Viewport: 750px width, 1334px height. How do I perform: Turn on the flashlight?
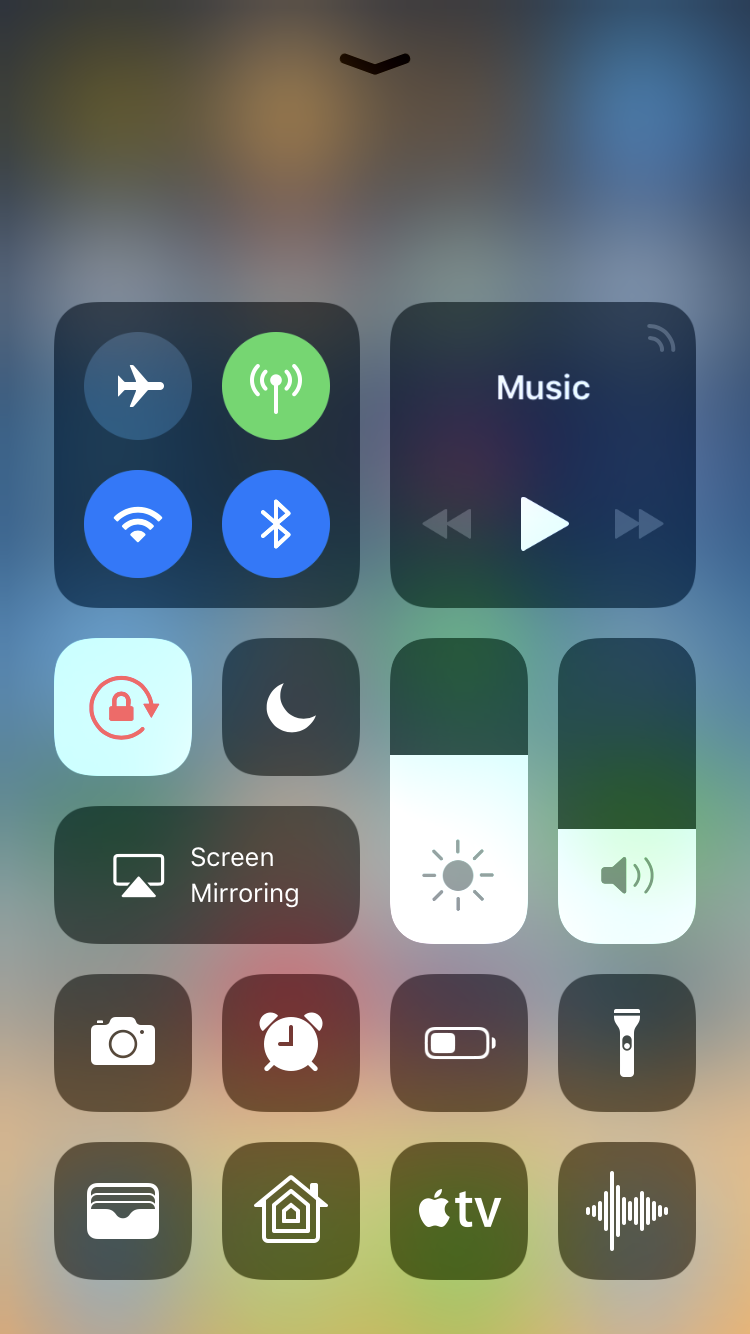[627, 1043]
